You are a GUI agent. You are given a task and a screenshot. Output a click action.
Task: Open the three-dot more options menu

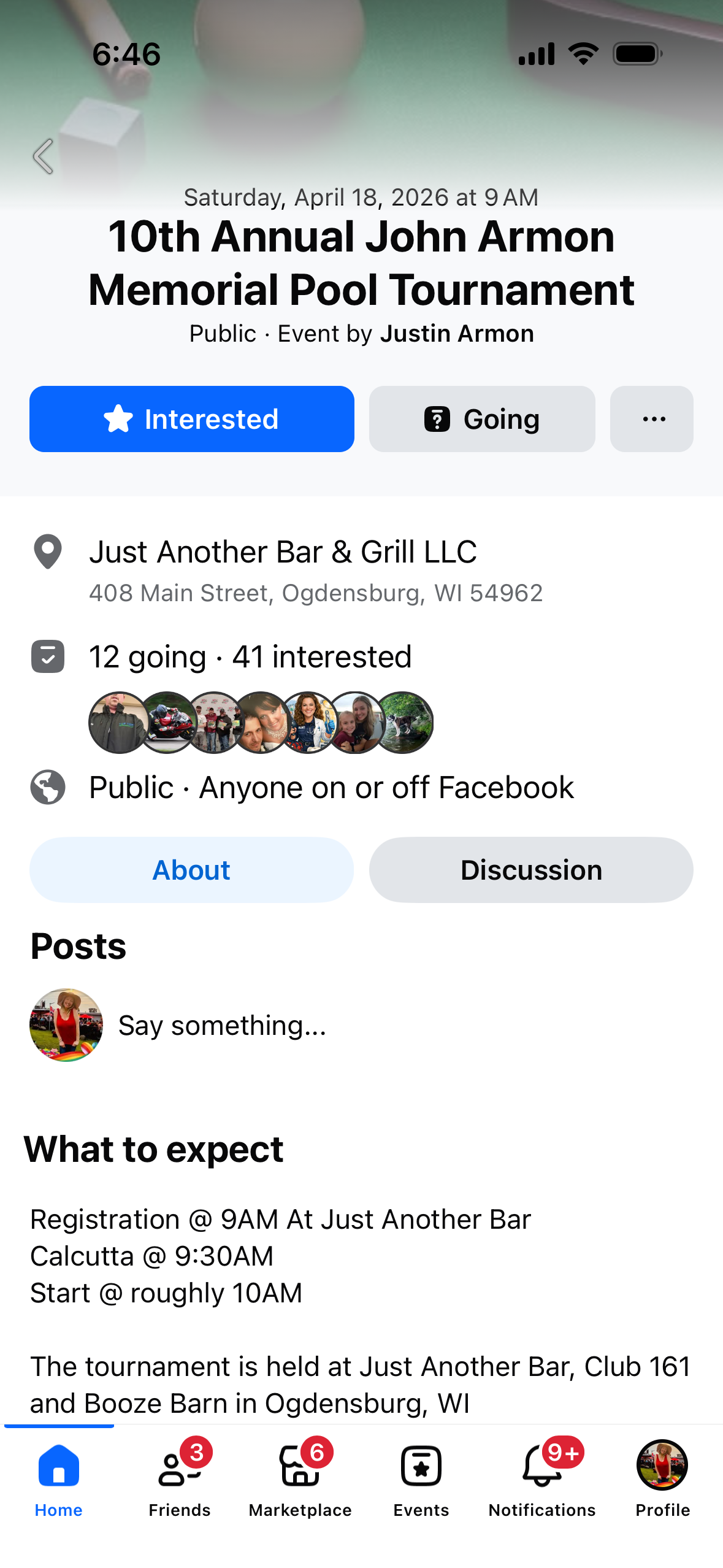[x=651, y=419]
